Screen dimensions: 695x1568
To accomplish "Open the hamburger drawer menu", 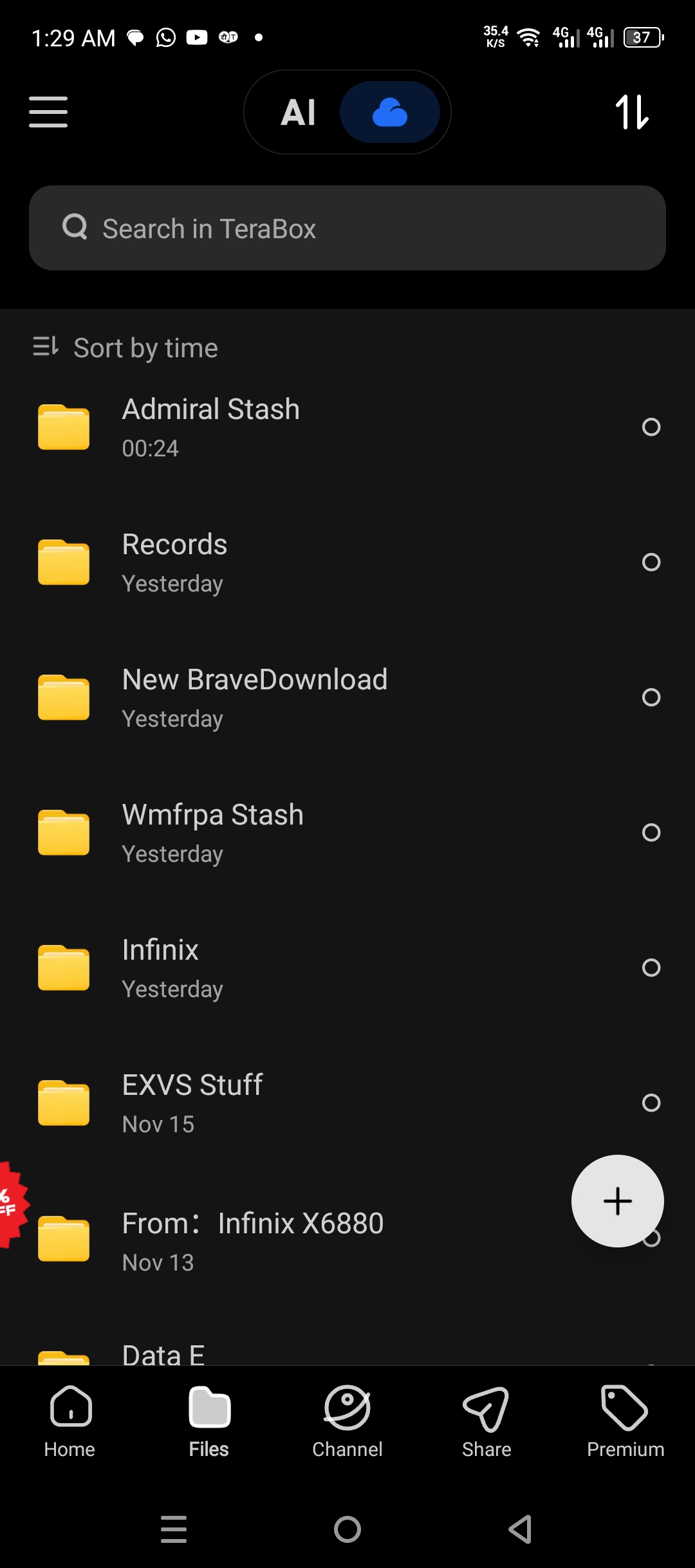I will (48, 112).
